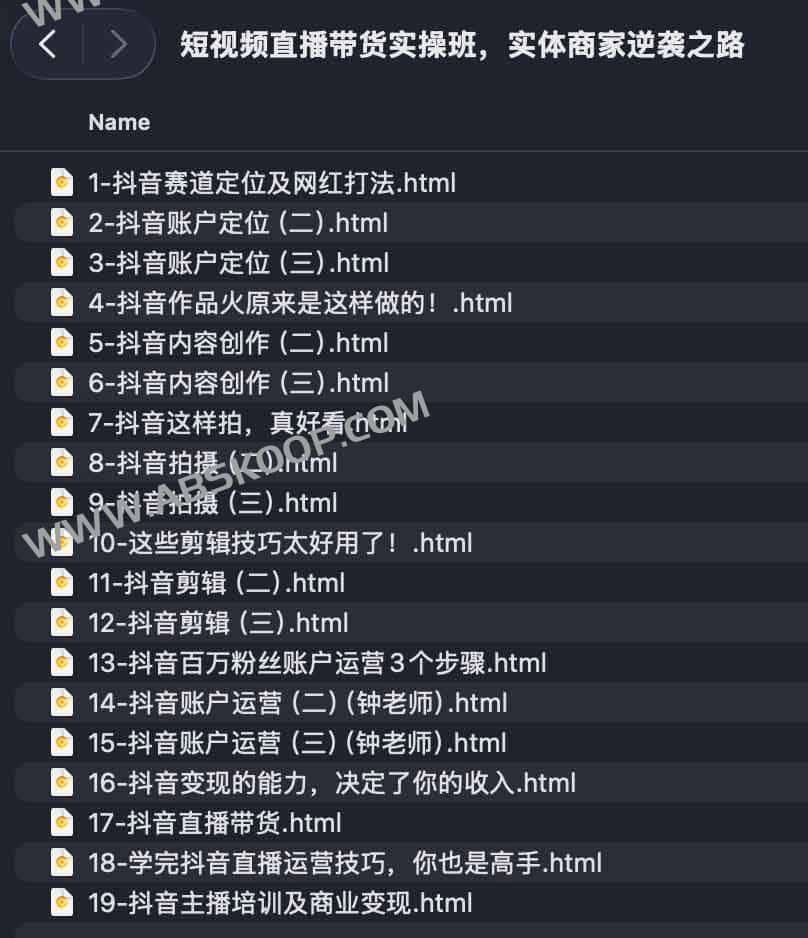
Task: Click the file icon for 10-这些剪辑技巧太好用了
Action: pyautogui.click(x=62, y=543)
